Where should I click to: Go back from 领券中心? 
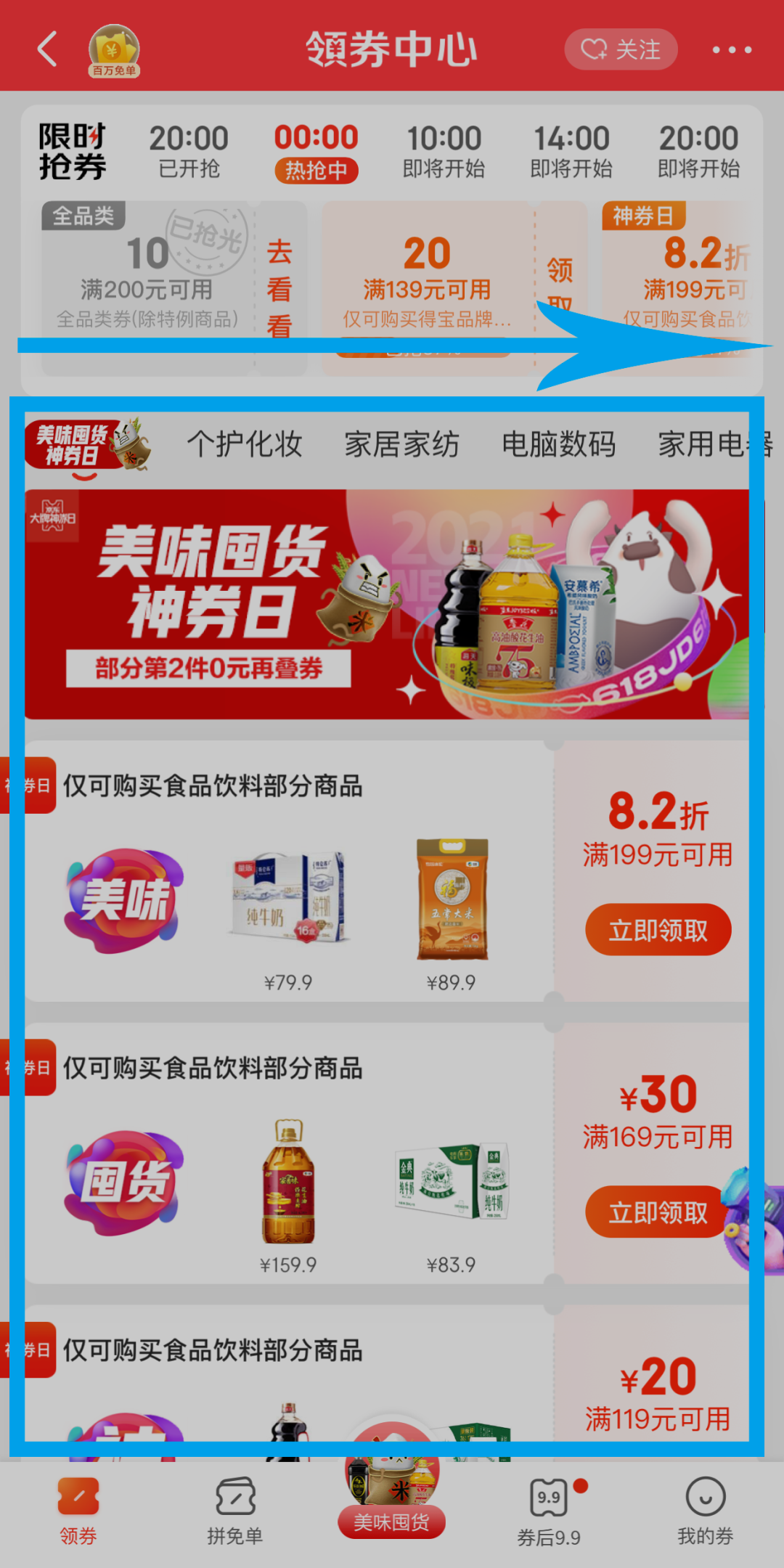(47, 49)
